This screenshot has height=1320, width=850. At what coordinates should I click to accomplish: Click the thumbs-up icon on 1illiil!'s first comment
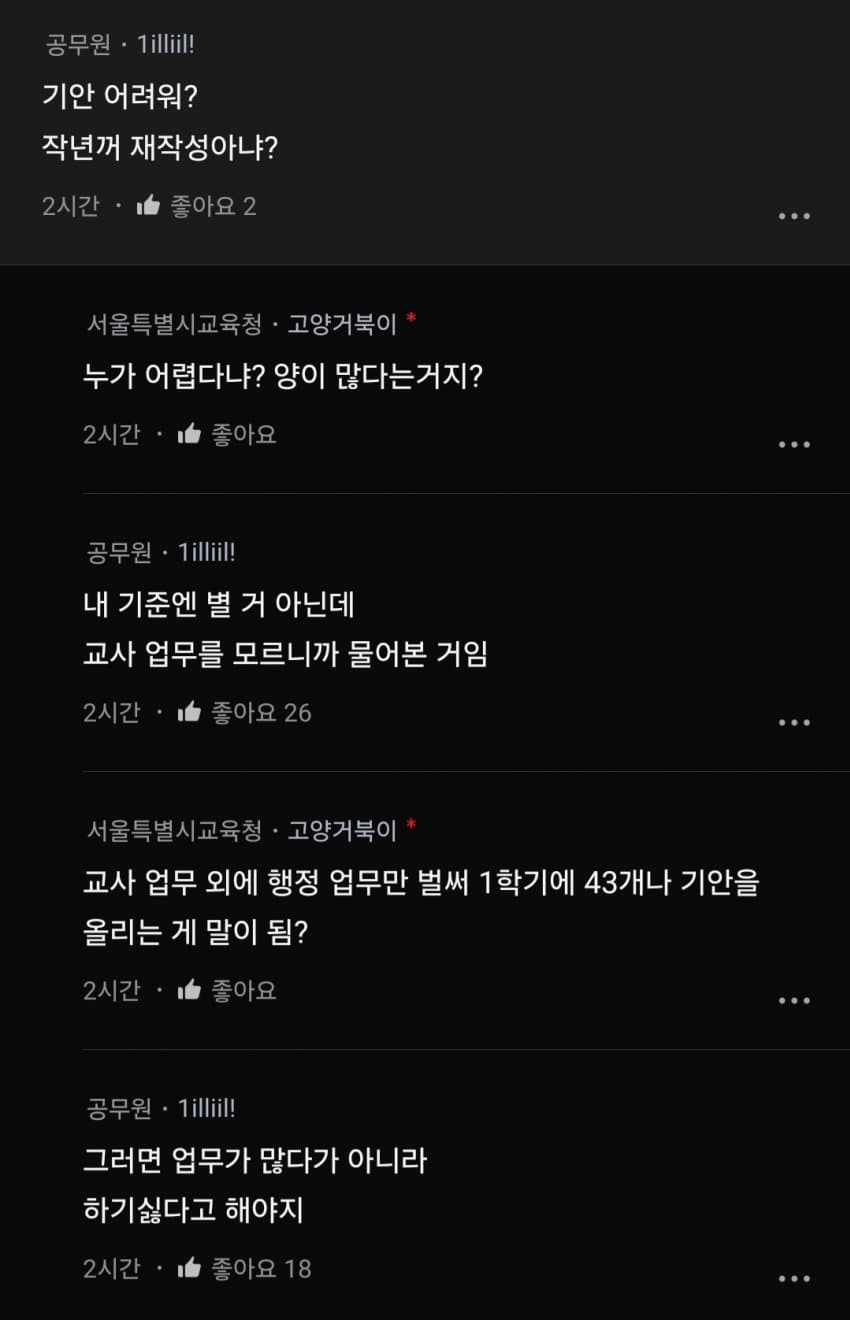coord(150,205)
